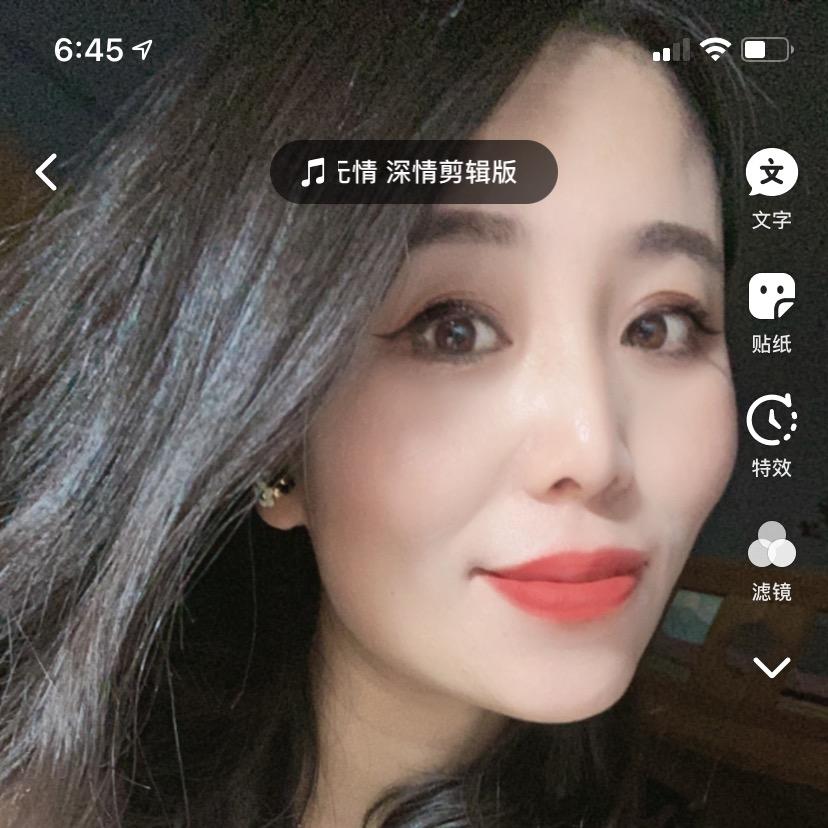Expand more tools with the down chevron
The width and height of the screenshot is (828, 828).
pos(771,667)
